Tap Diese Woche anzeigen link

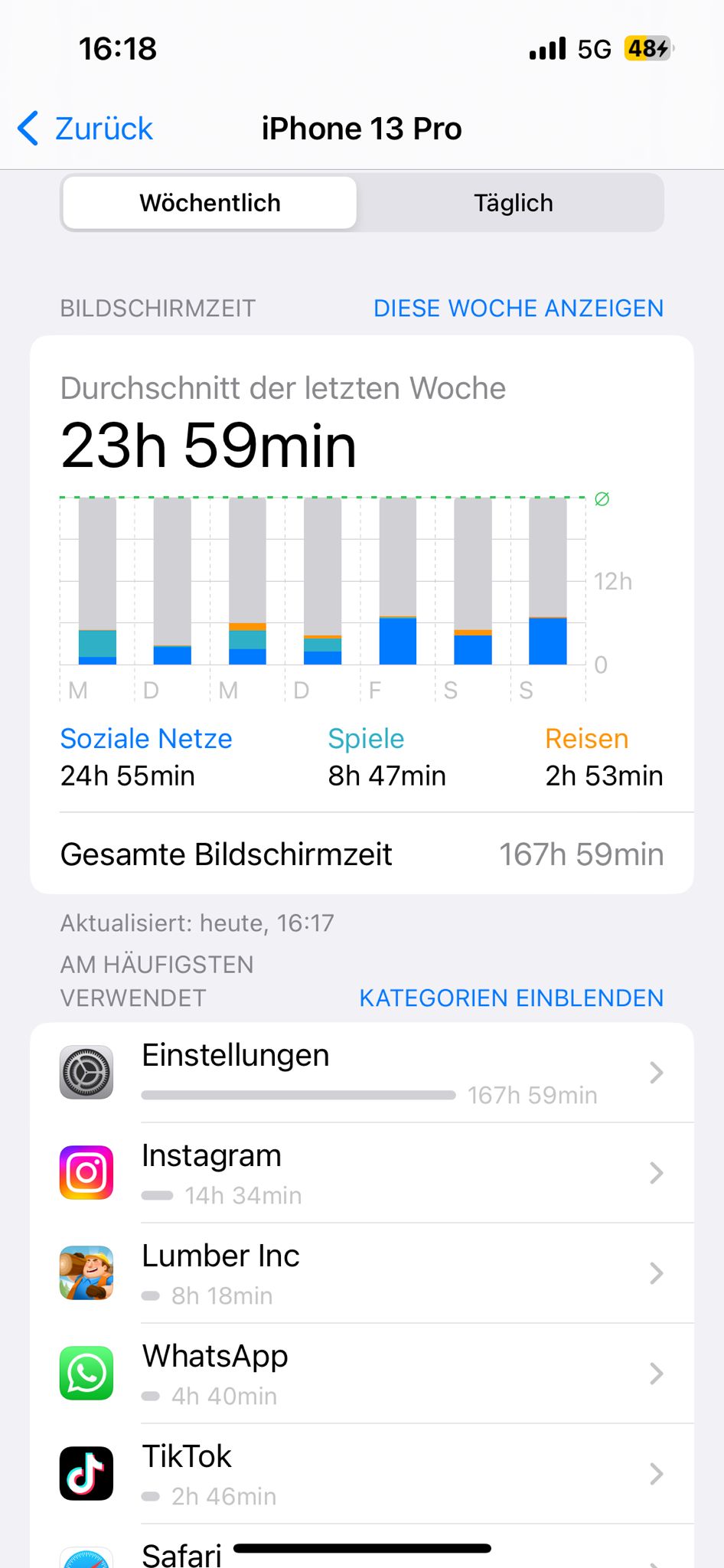(518, 308)
